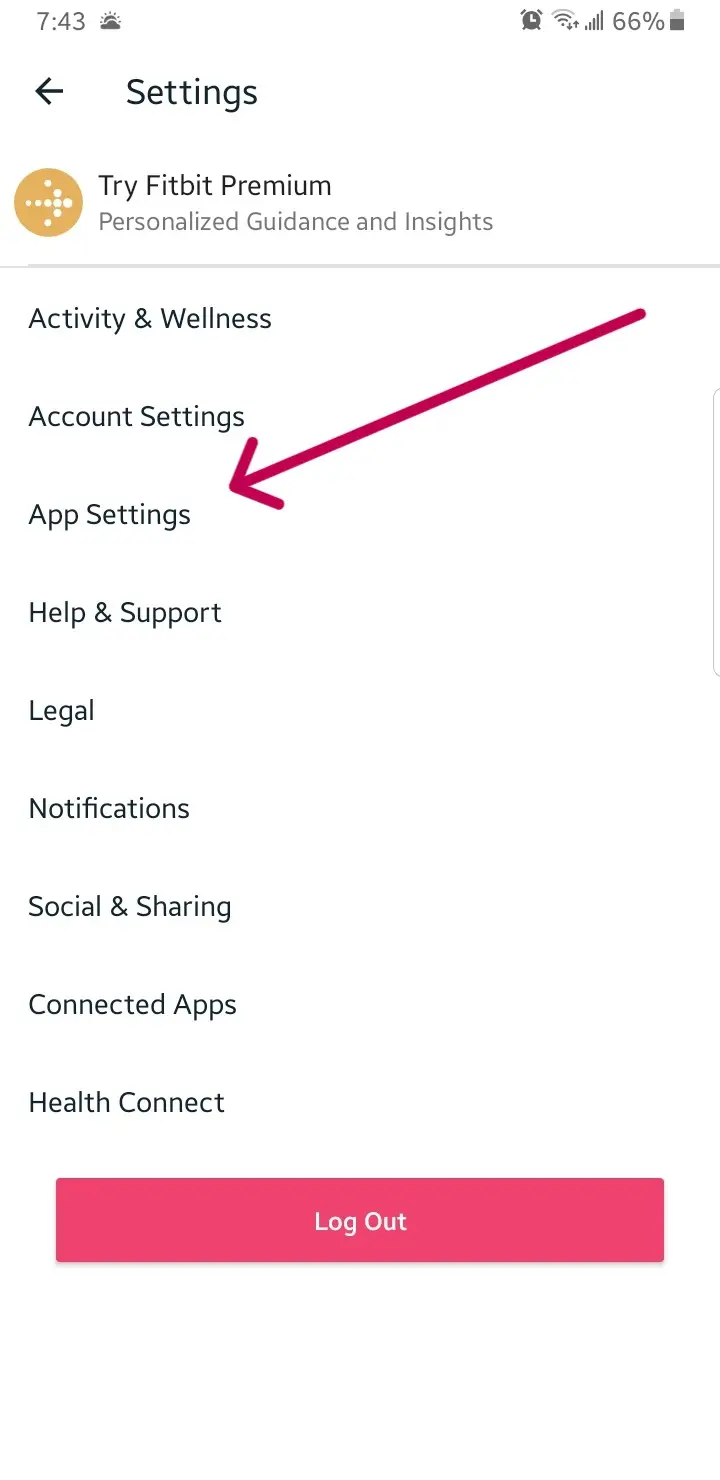Open Notifications settings

tap(360, 808)
